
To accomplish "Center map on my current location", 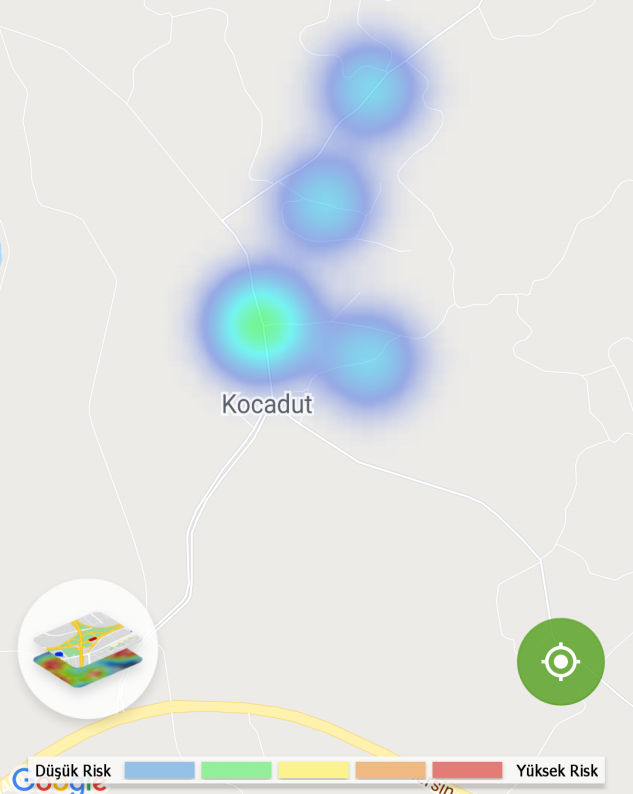I will 560,661.
